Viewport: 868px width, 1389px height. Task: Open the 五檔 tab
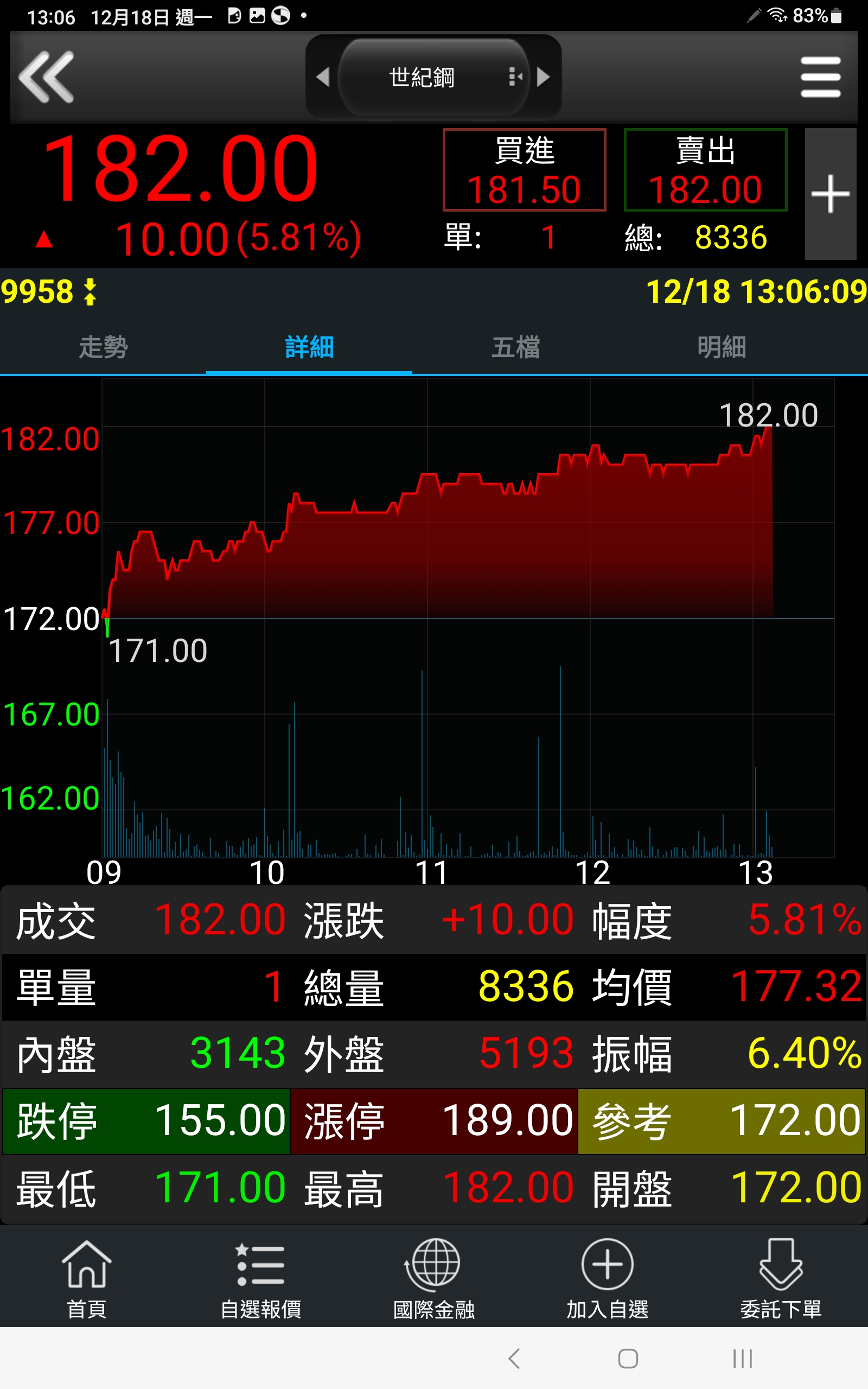[x=515, y=347]
